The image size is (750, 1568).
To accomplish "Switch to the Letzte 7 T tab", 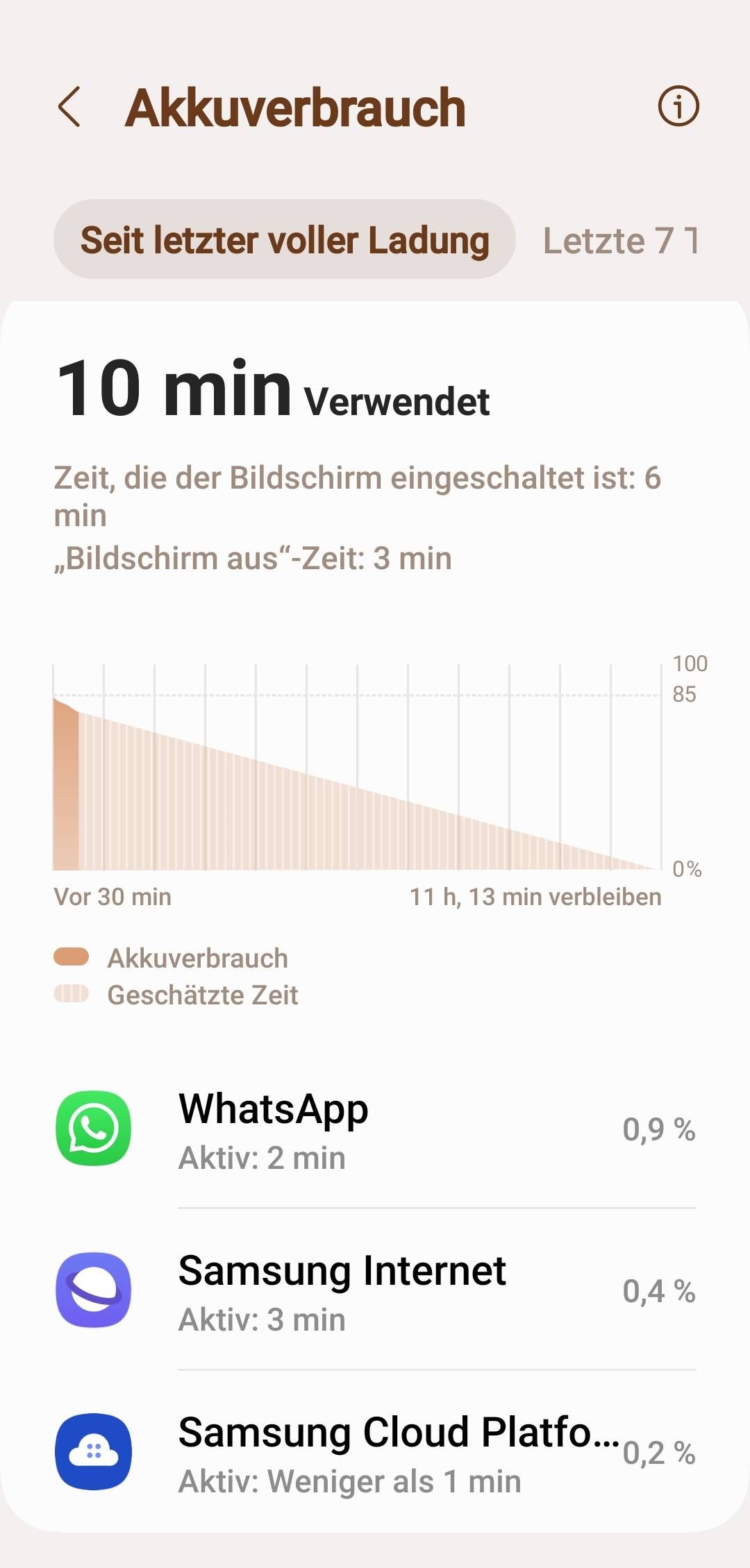I will 622,241.
